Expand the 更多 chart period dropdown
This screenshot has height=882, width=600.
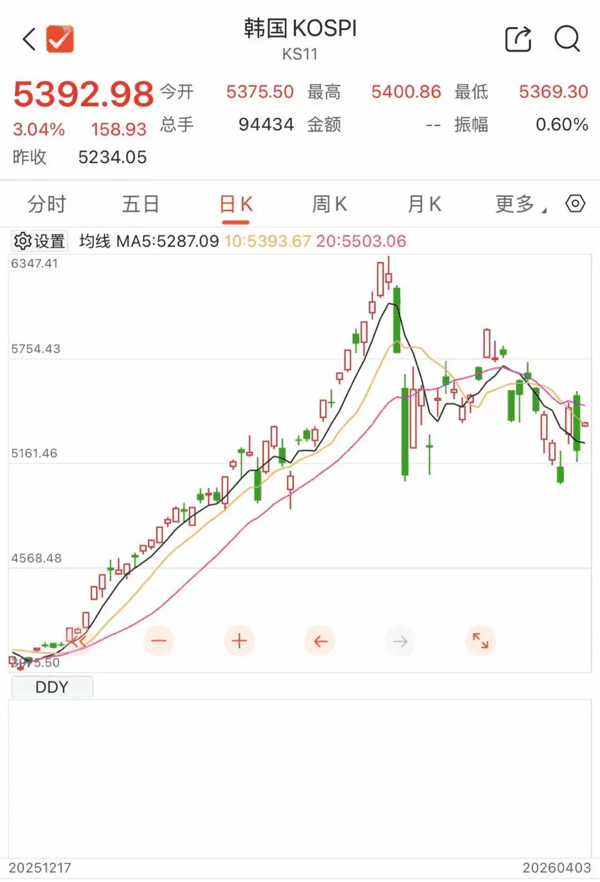(520, 205)
